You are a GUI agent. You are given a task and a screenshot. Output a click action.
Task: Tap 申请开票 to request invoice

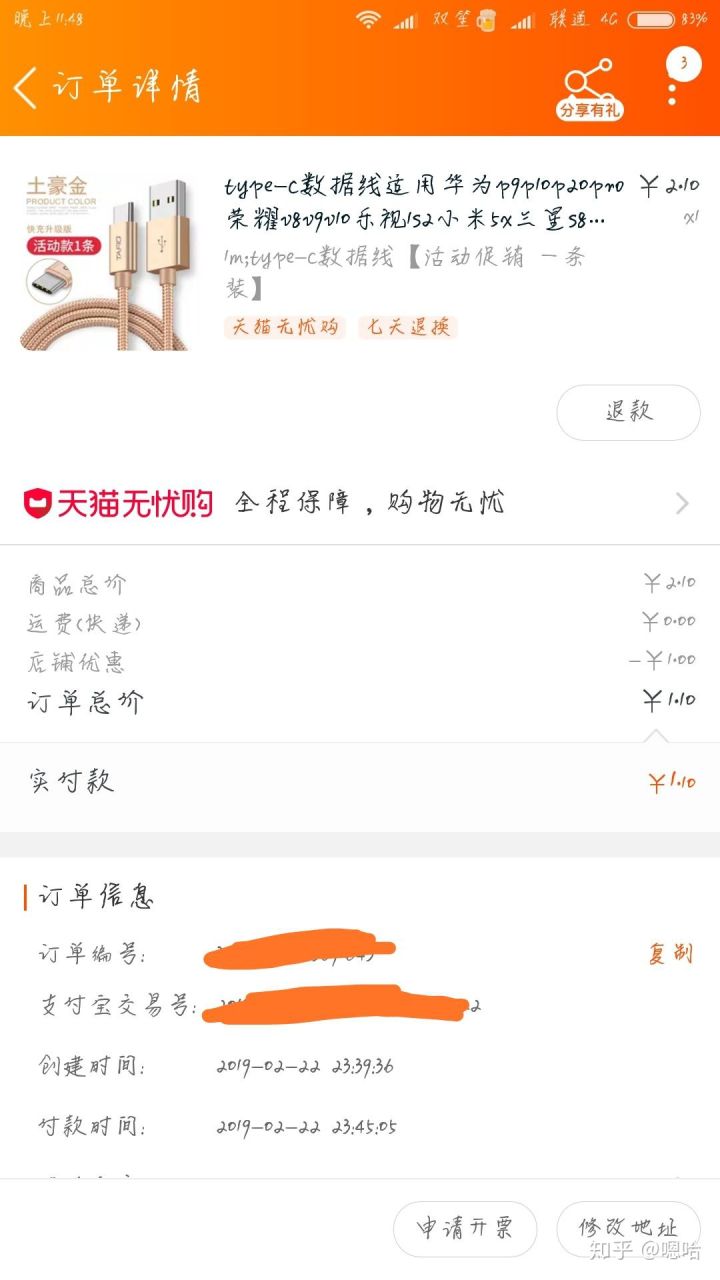coord(465,1229)
